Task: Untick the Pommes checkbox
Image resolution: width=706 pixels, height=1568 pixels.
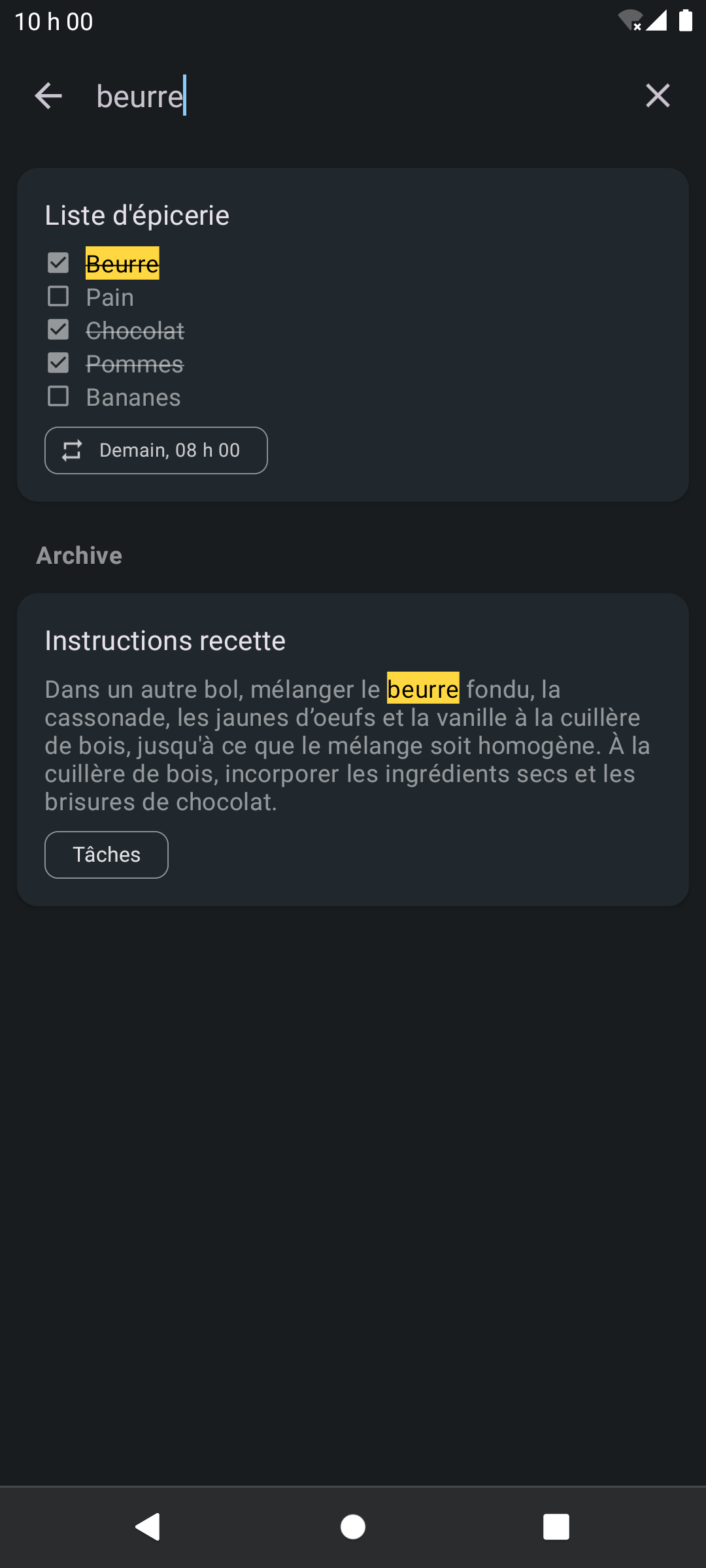Action: (x=58, y=363)
